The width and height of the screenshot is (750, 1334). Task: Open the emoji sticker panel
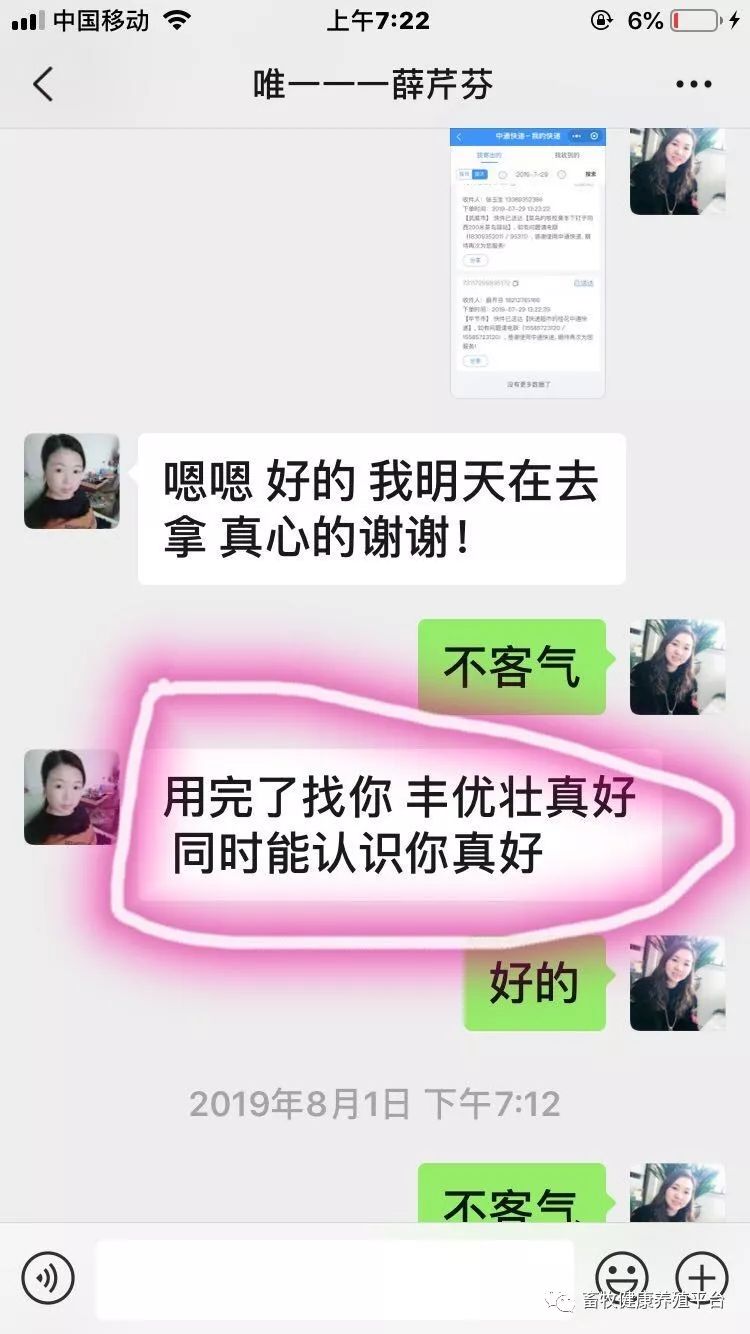(621, 1277)
